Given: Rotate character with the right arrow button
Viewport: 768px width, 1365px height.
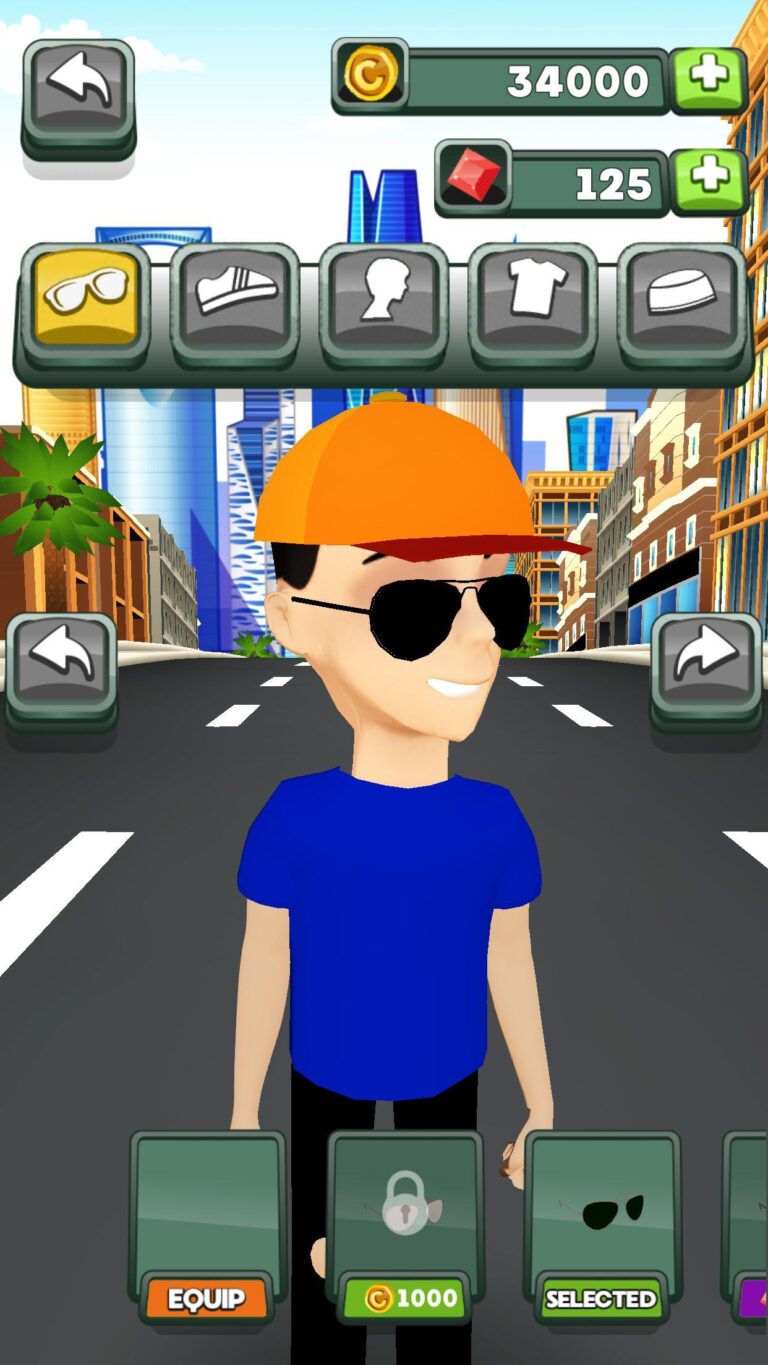Looking at the screenshot, I should click(706, 665).
